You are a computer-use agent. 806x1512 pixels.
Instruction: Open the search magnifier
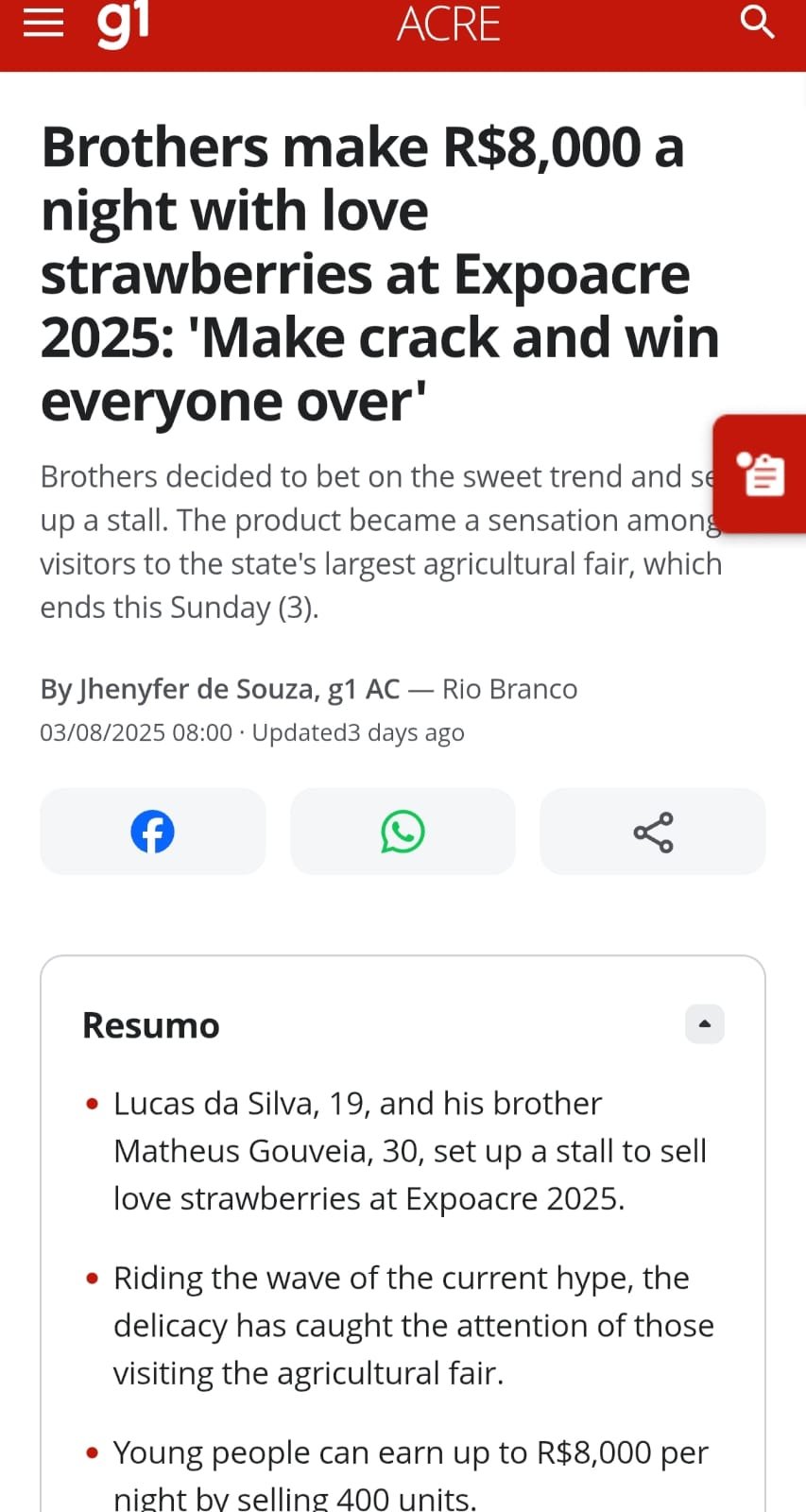pyautogui.click(x=757, y=21)
